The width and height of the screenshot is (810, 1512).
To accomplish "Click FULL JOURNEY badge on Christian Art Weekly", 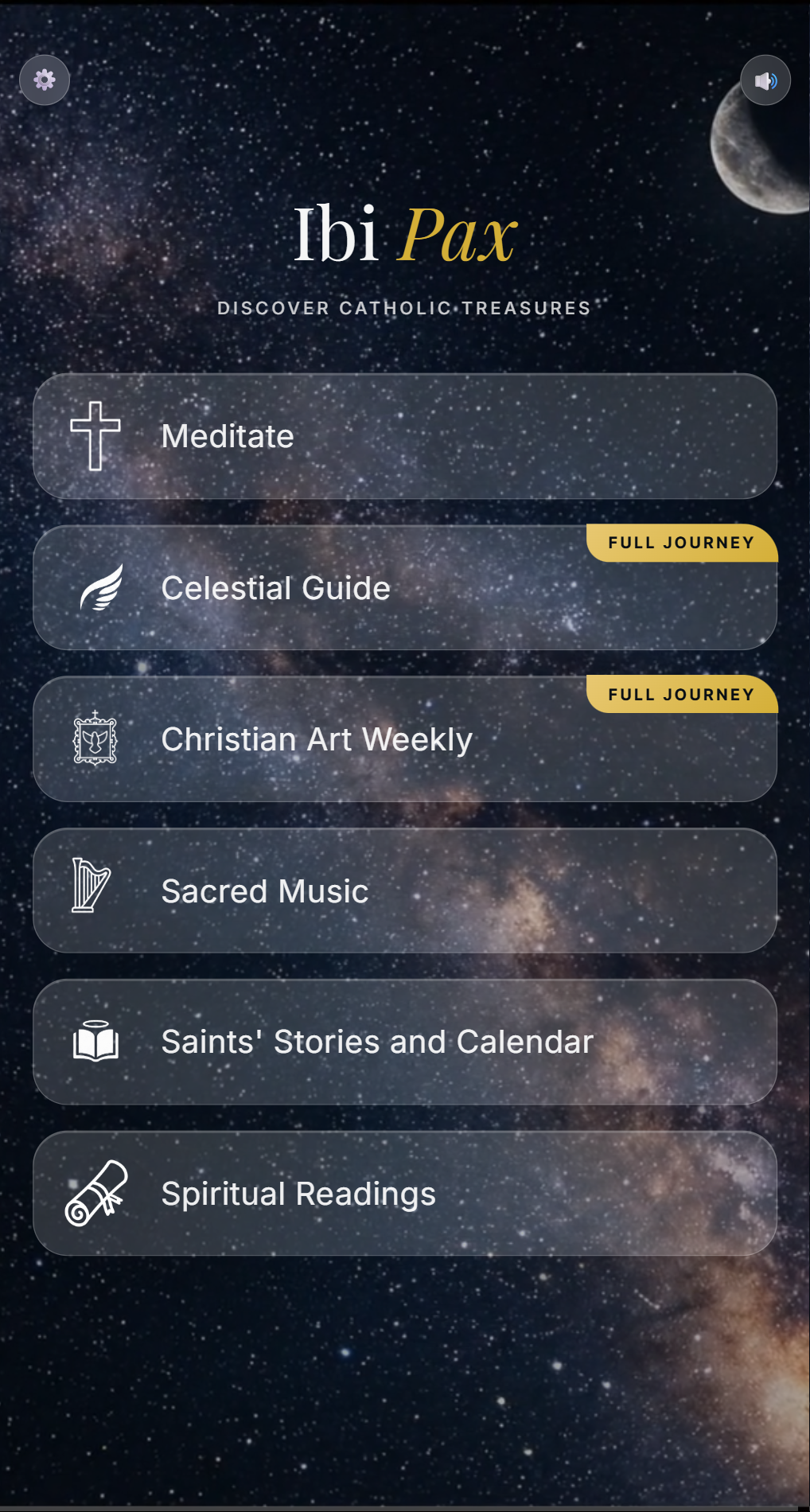I will click(x=680, y=694).
